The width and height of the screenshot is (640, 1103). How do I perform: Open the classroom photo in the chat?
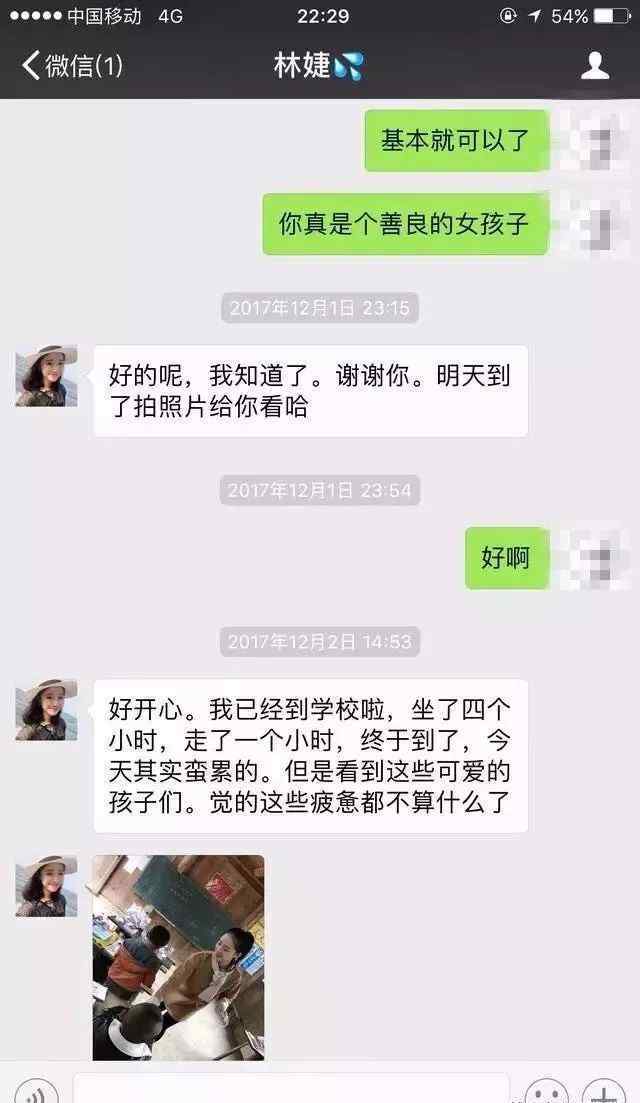(179, 957)
